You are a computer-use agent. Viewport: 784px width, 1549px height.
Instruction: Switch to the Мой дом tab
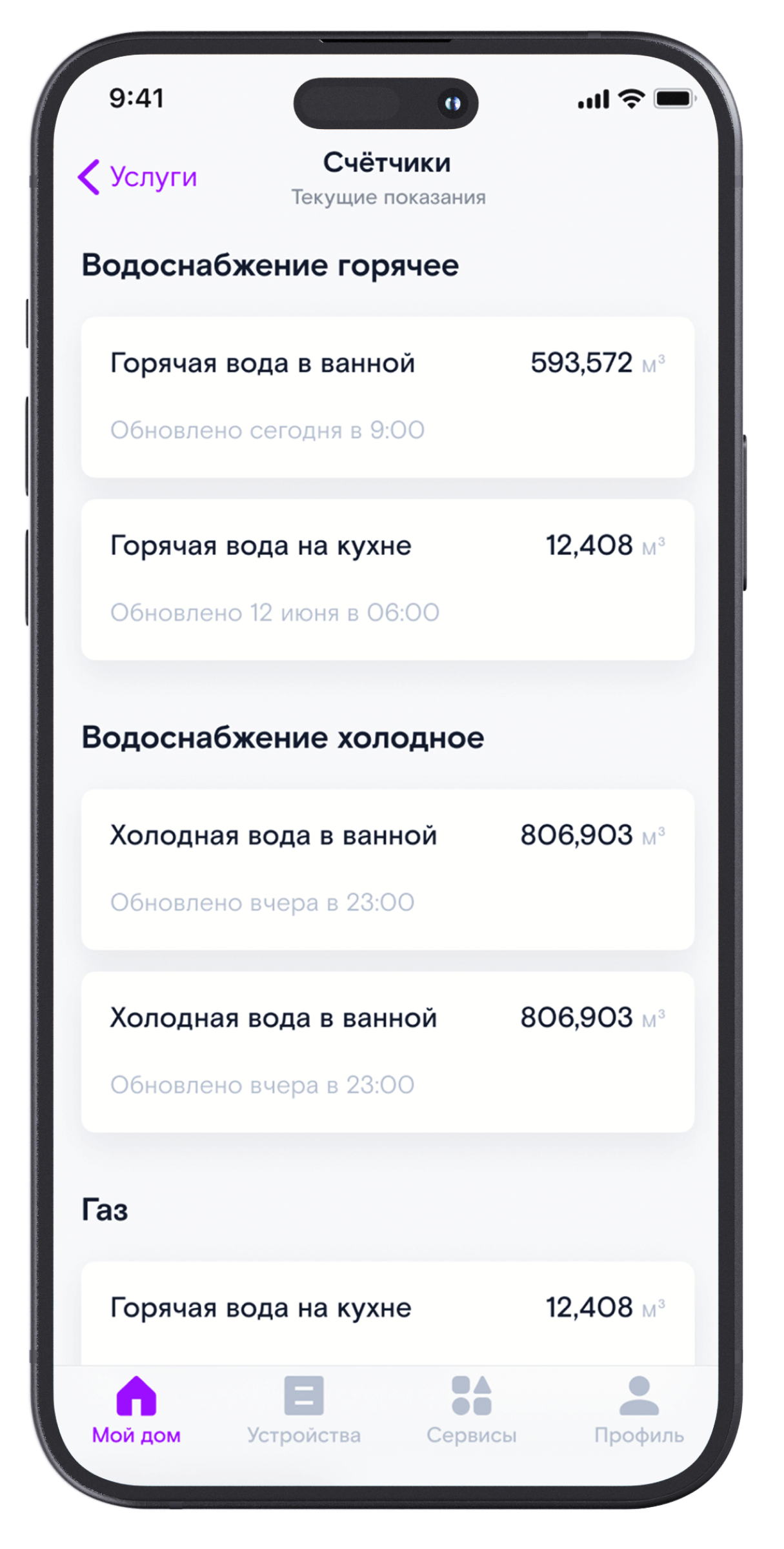pyautogui.click(x=136, y=1410)
